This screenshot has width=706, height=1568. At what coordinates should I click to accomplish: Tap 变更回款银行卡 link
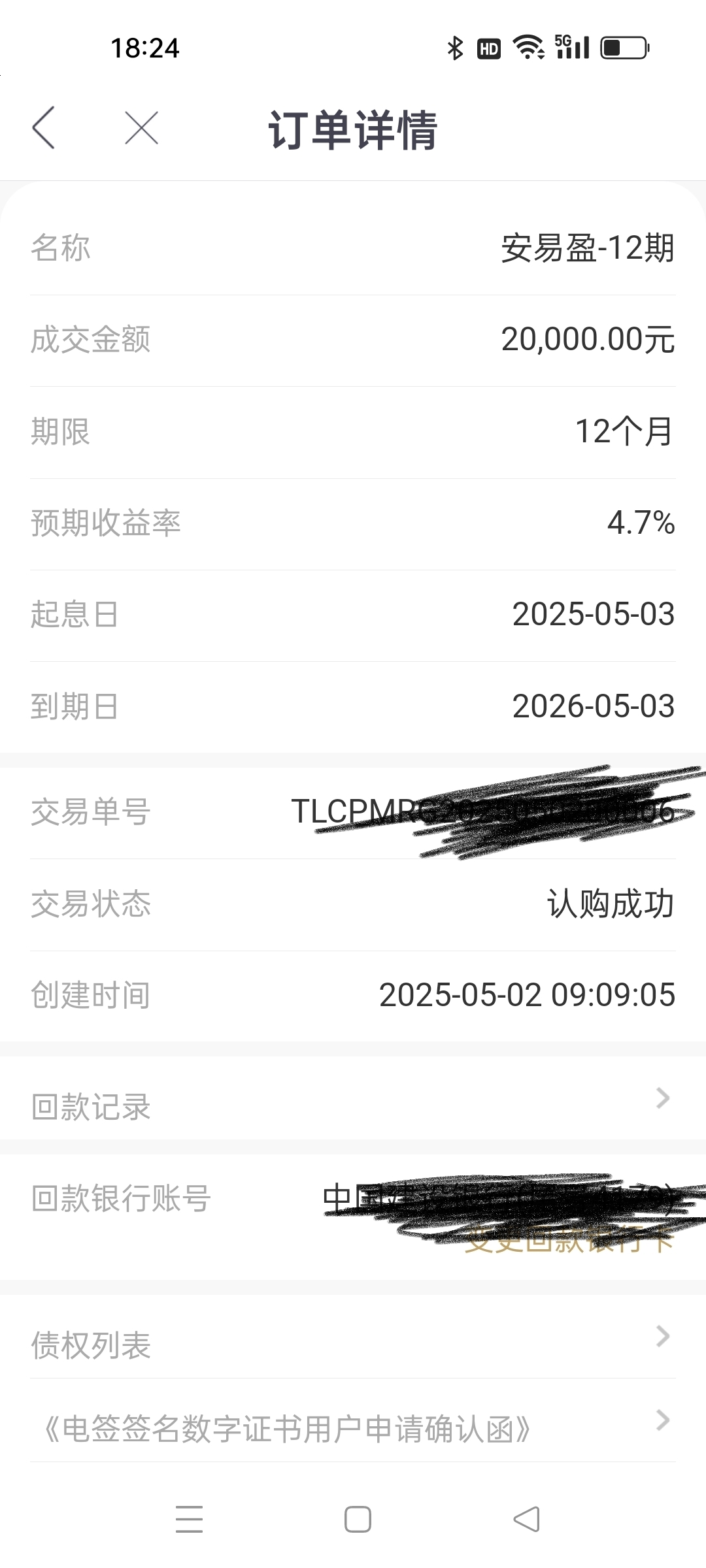click(569, 1239)
